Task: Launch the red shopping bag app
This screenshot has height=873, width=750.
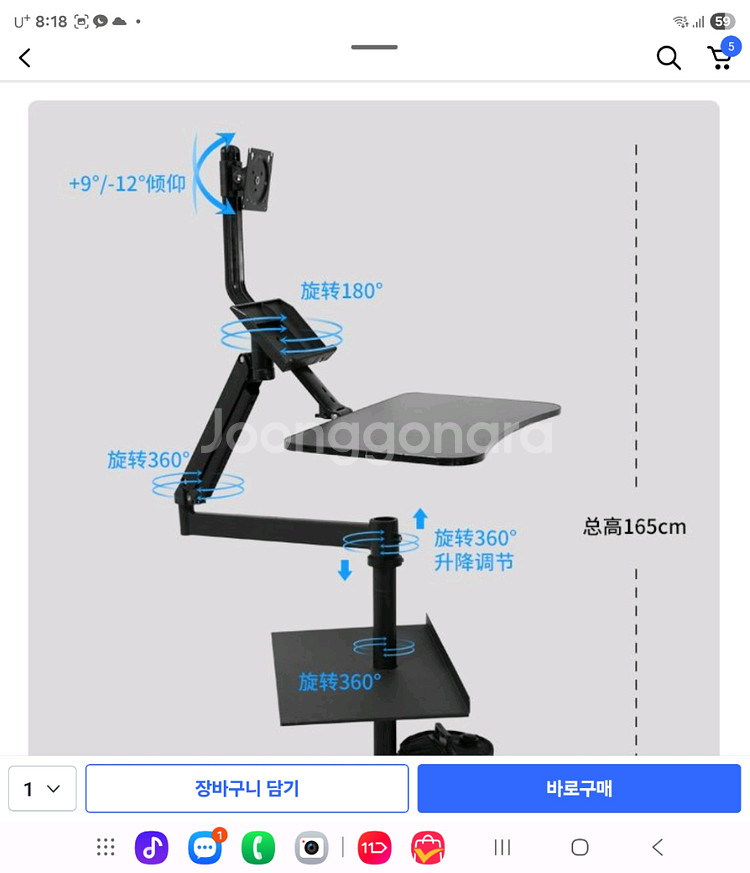Action: coord(428,847)
